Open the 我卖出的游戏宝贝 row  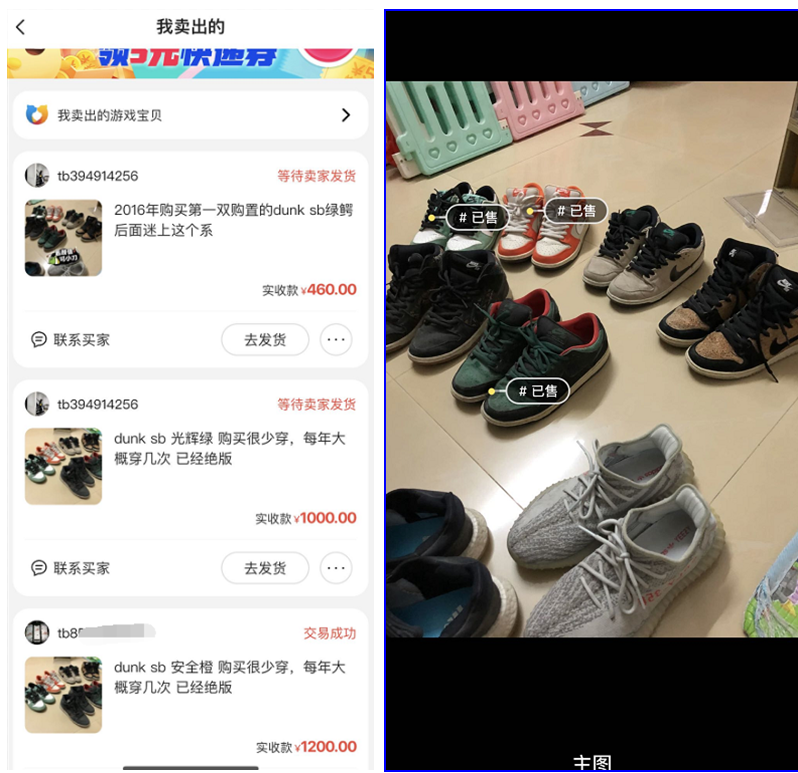coord(190,115)
